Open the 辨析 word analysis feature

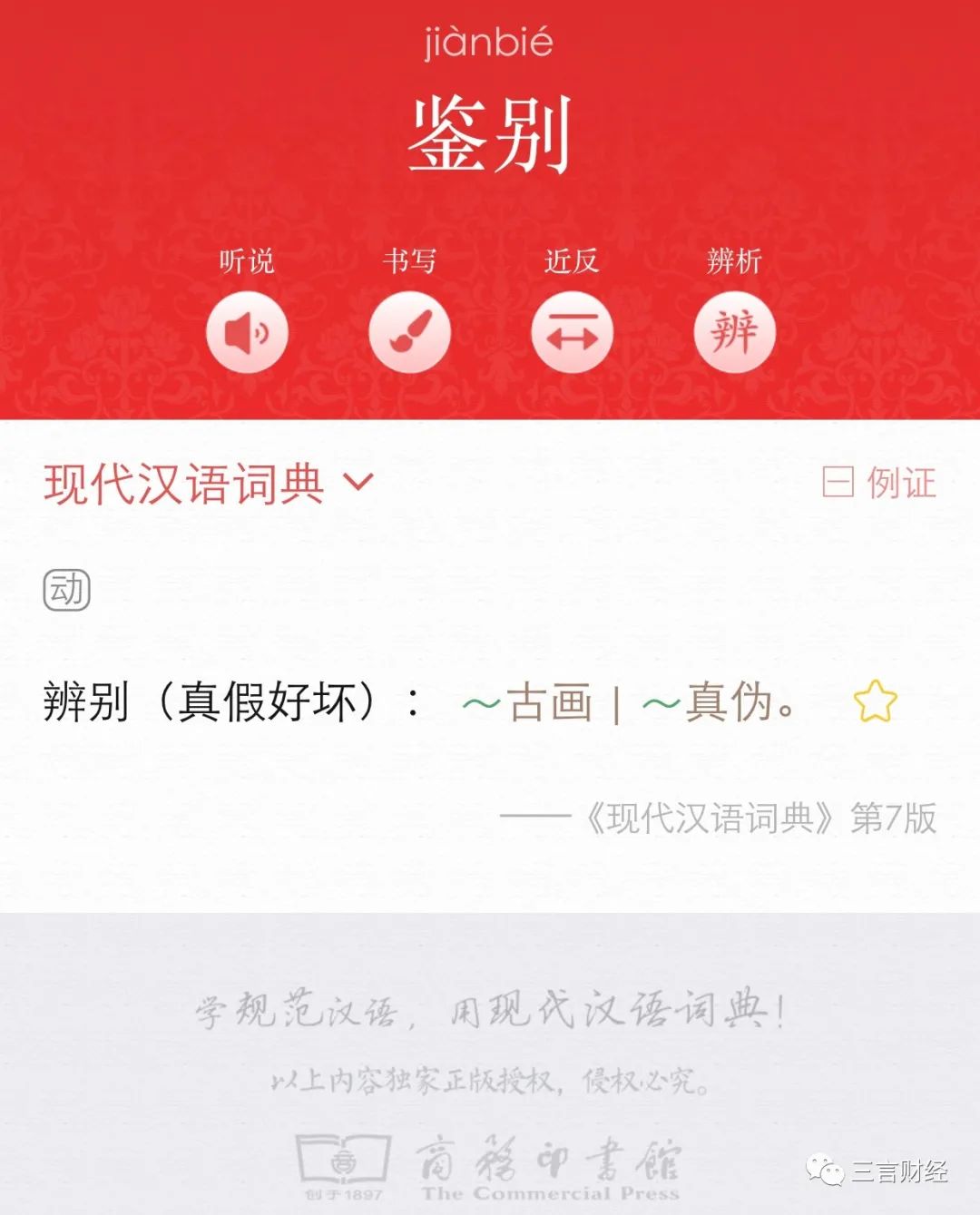[736, 332]
